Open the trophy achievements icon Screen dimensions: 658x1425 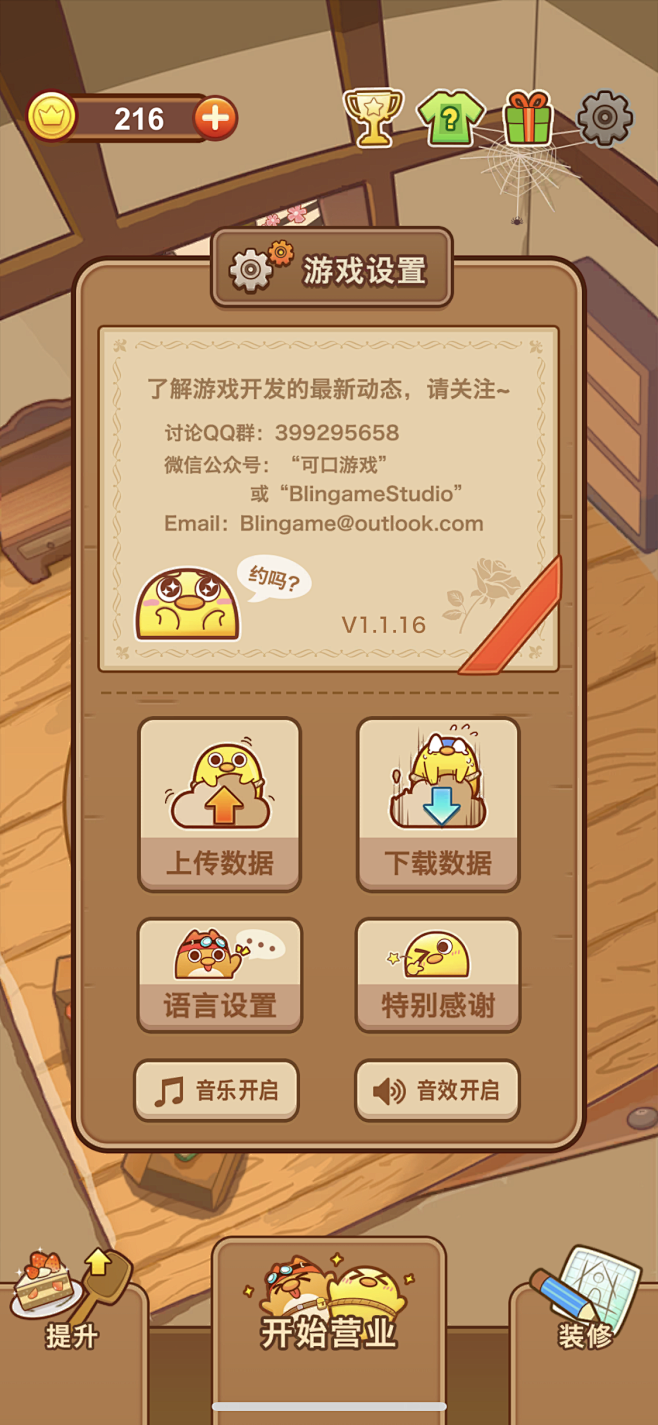tap(373, 118)
